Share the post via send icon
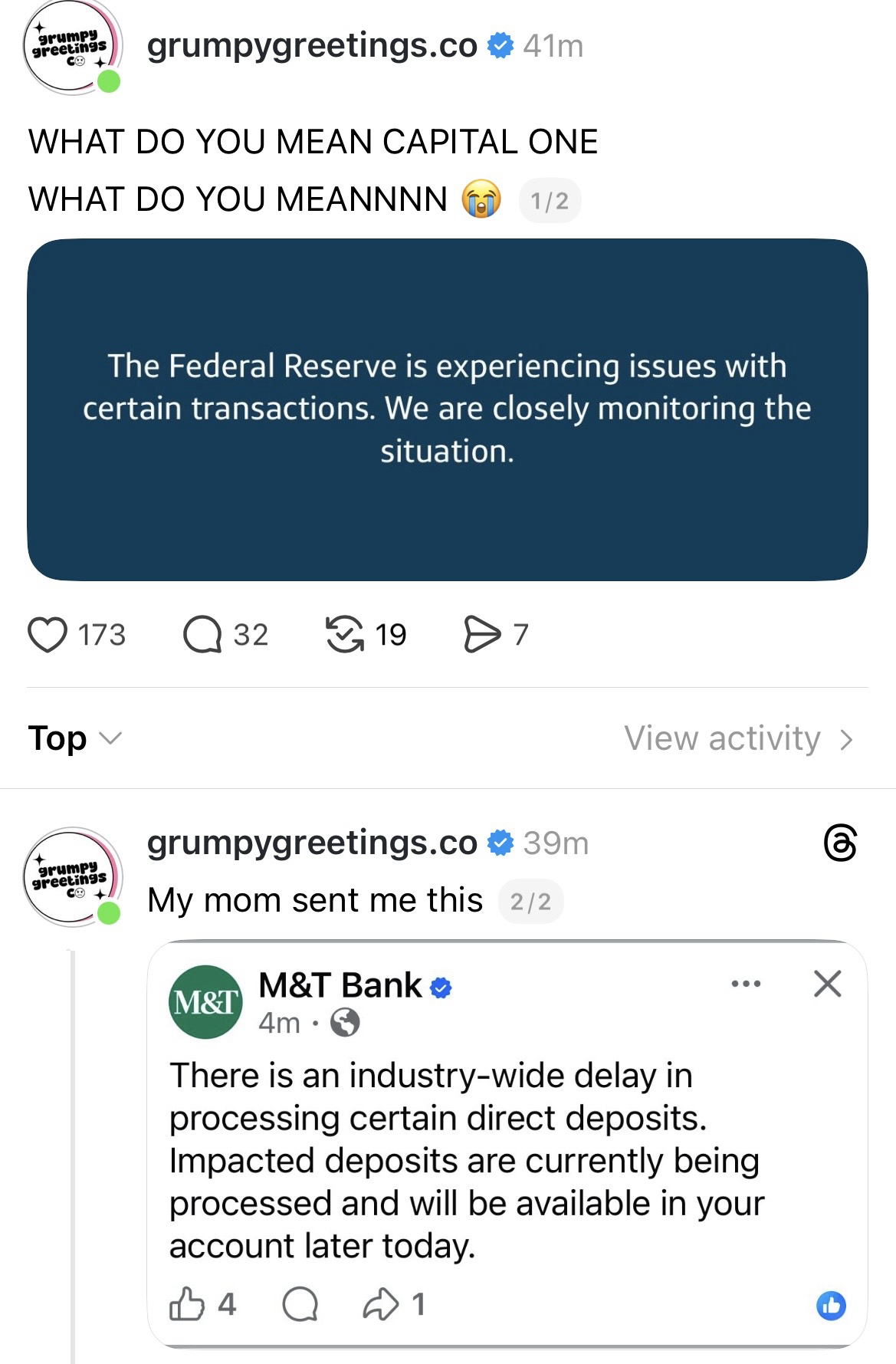Screen dimensions: 896x1364 pyautogui.click(x=482, y=635)
